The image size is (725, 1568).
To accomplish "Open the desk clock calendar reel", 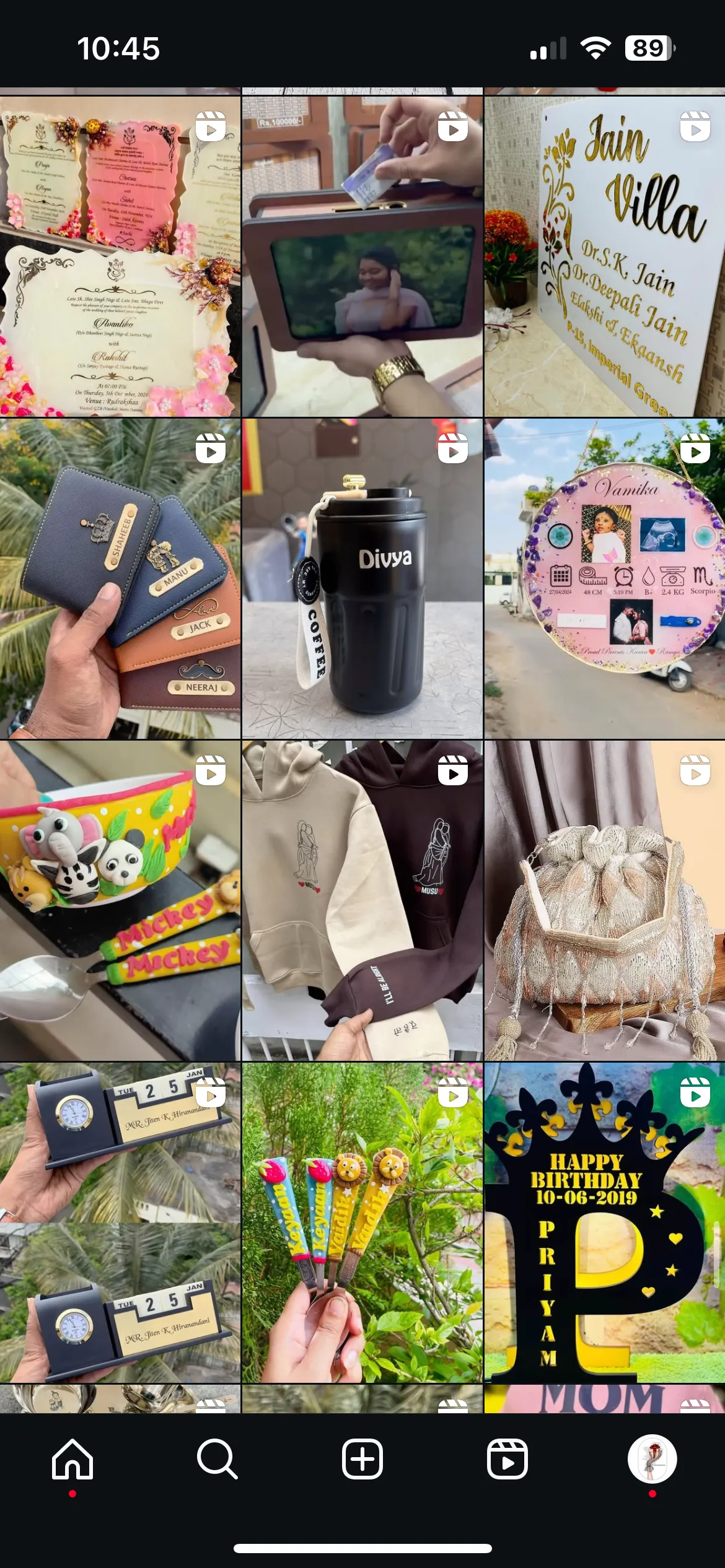I will [x=120, y=1223].
